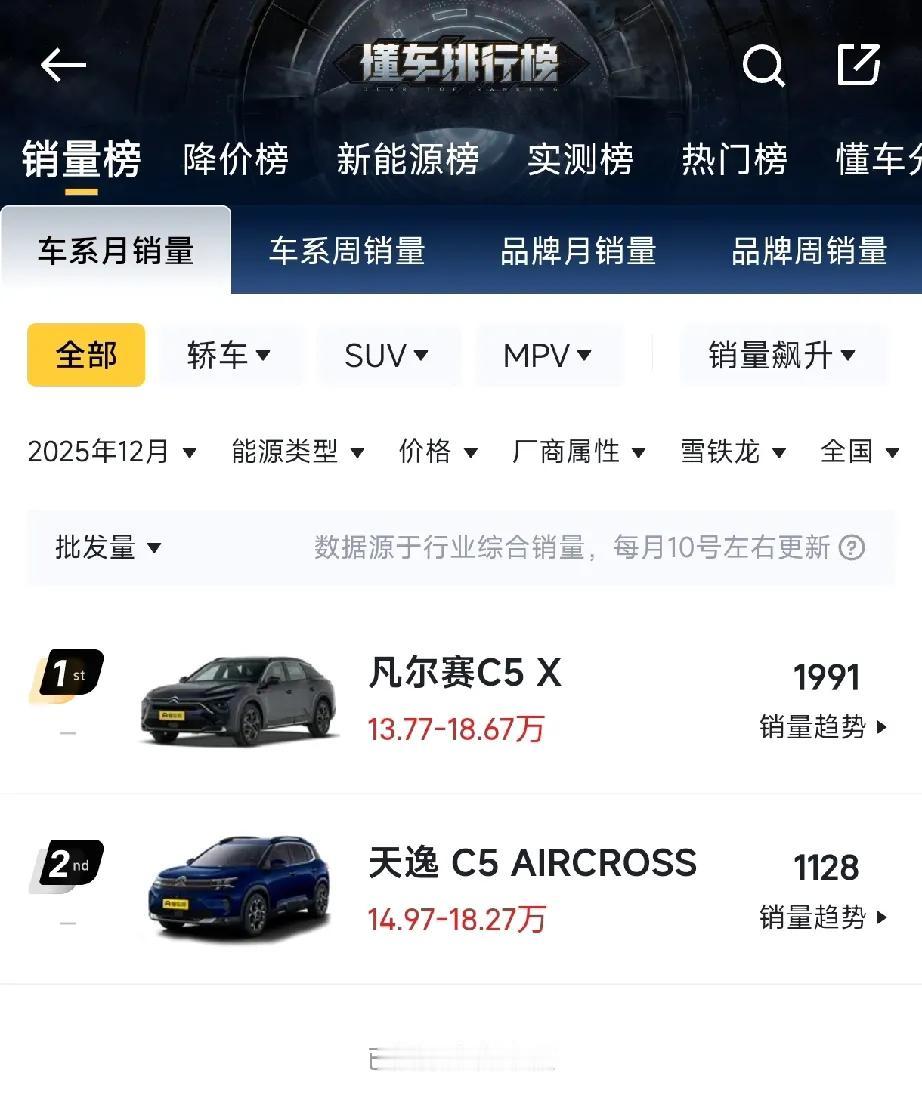The image size is (922, 1108).
Task: Select the 全部 filter chip
Action: 85,355
